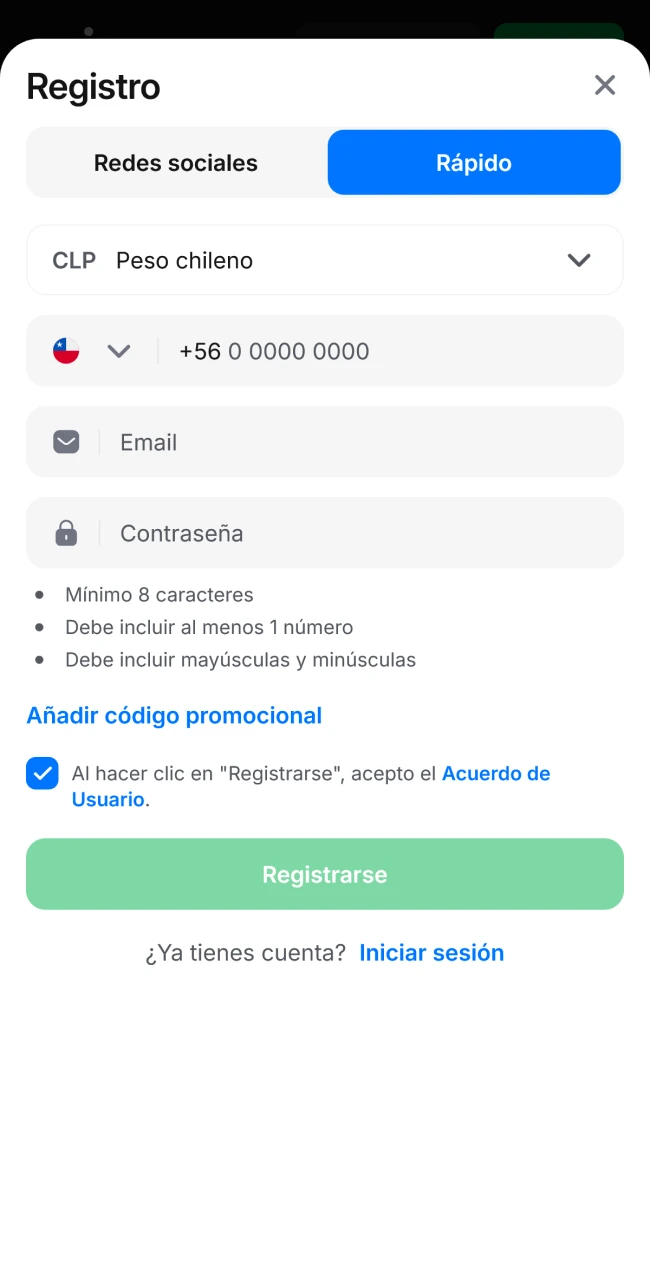The width and height of the screenshot is (650, 1280).
Task: Focus the Contraseña password field
Action: pos(360,533)
